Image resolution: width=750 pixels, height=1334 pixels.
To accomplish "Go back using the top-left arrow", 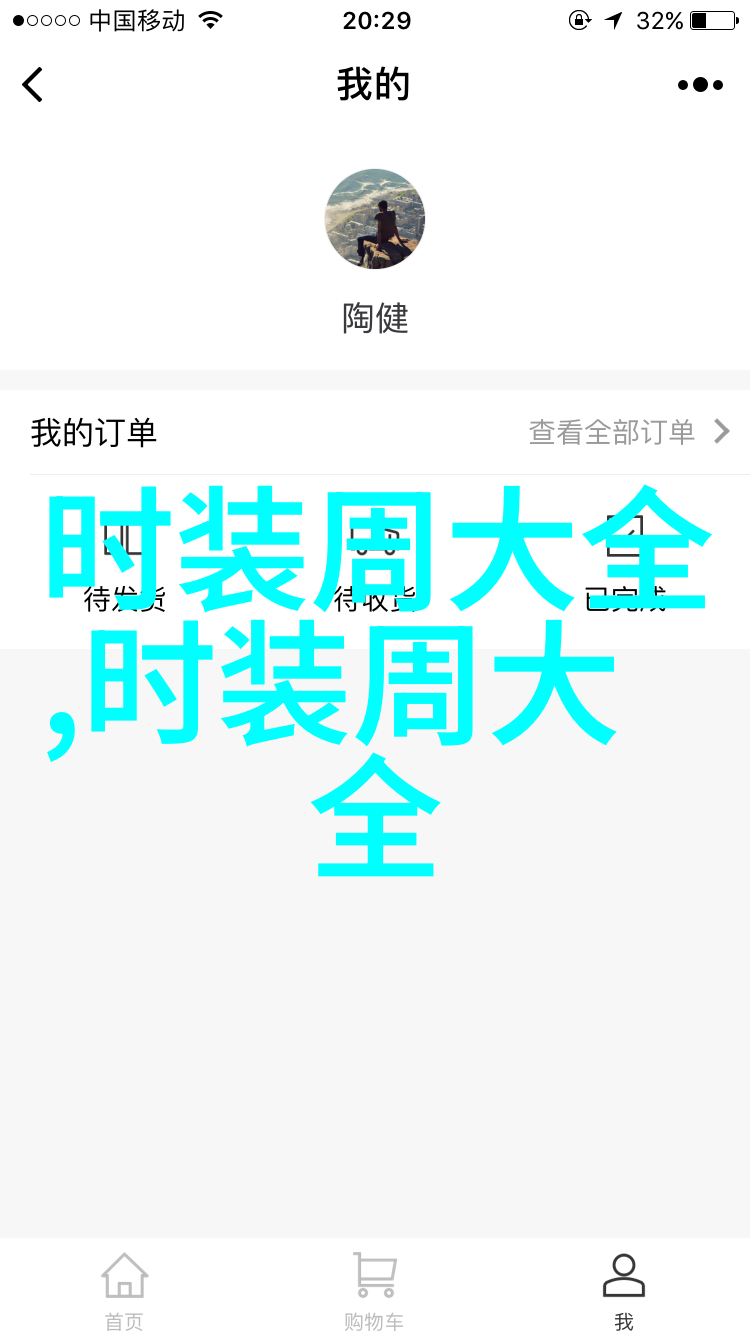I will (34, 85).
